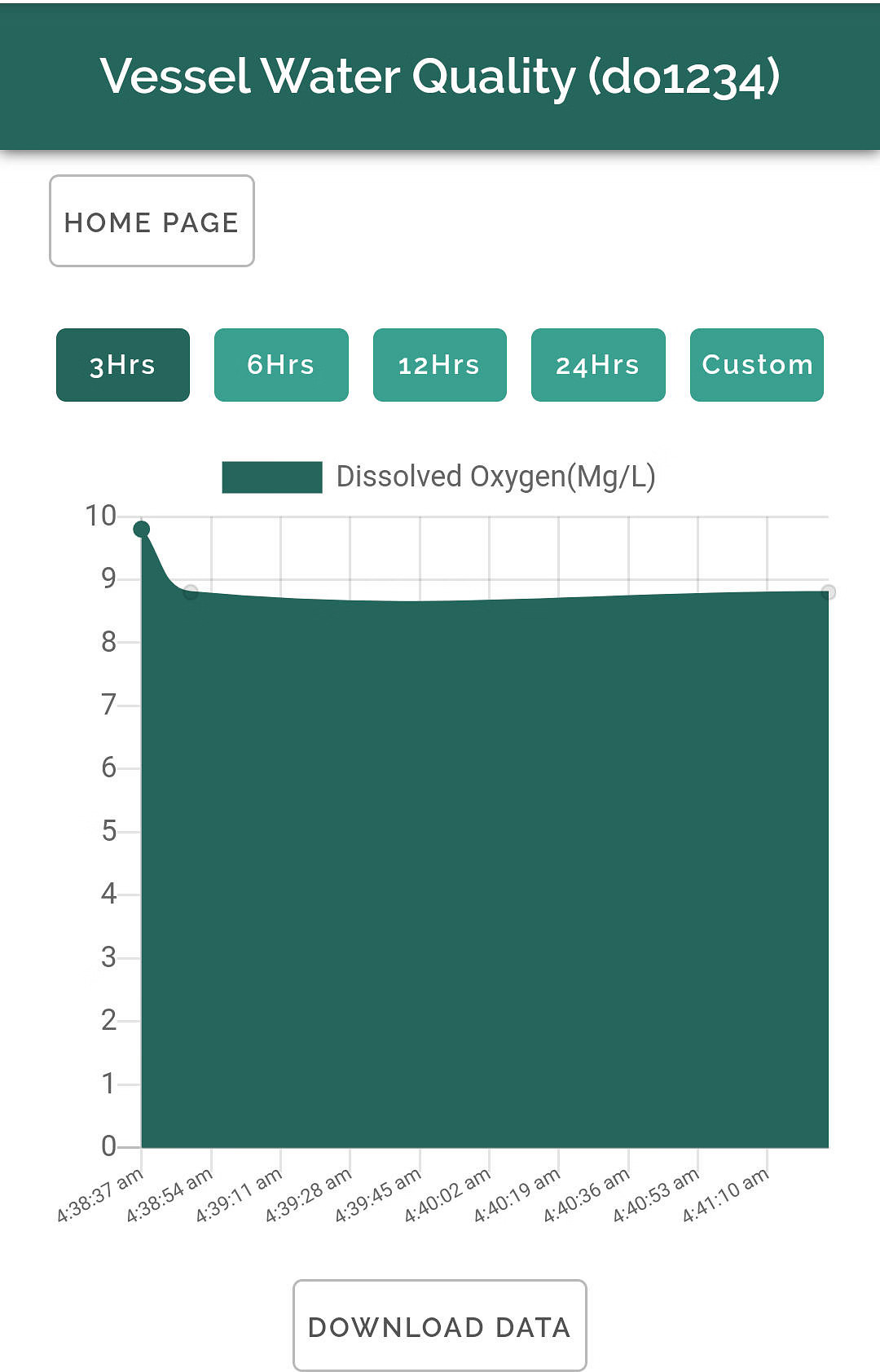Toggle the Dissolved Oxygen legend item
The height and width of the screenshot is (1372, 880).
coord(438,477)
